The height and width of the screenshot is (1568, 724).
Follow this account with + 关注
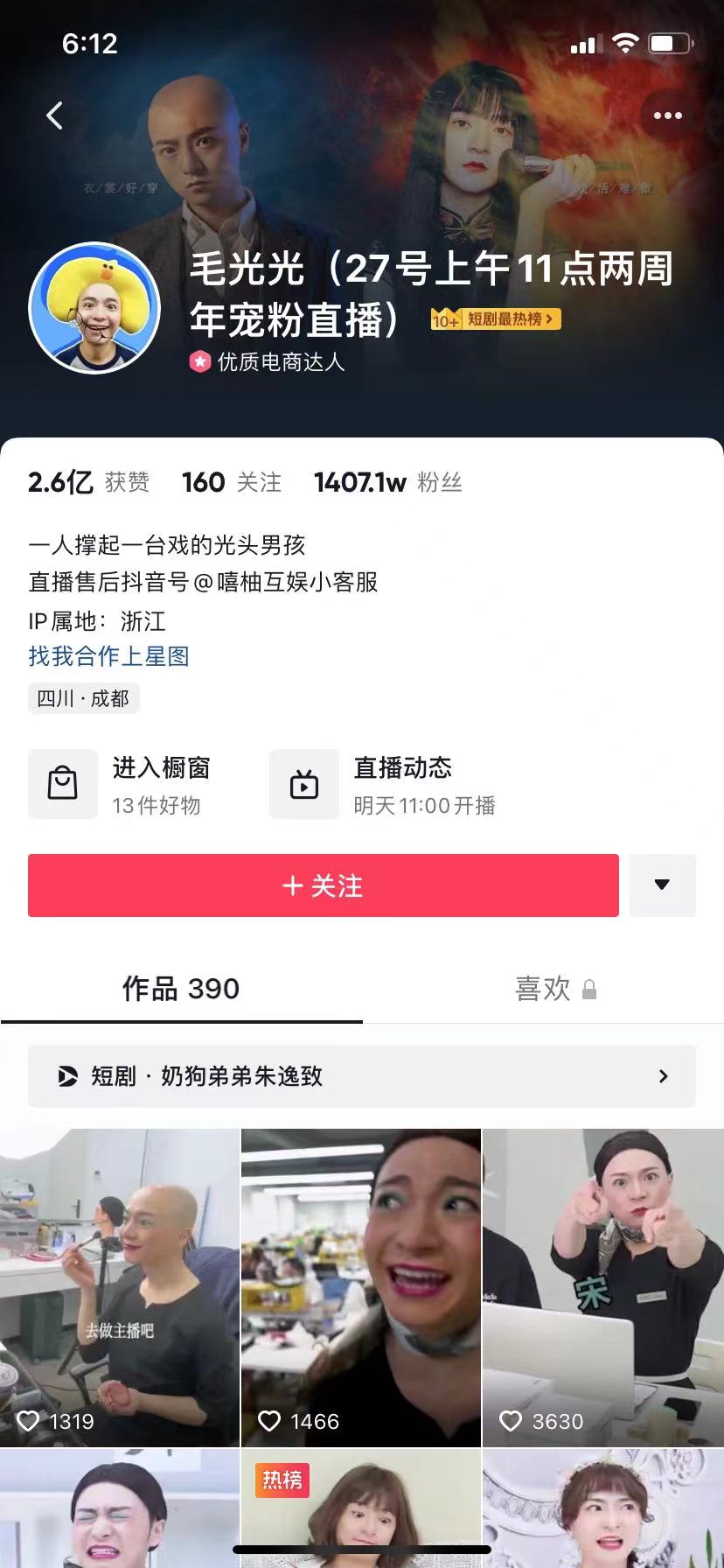pyautogui.click(x=323, y=885)
